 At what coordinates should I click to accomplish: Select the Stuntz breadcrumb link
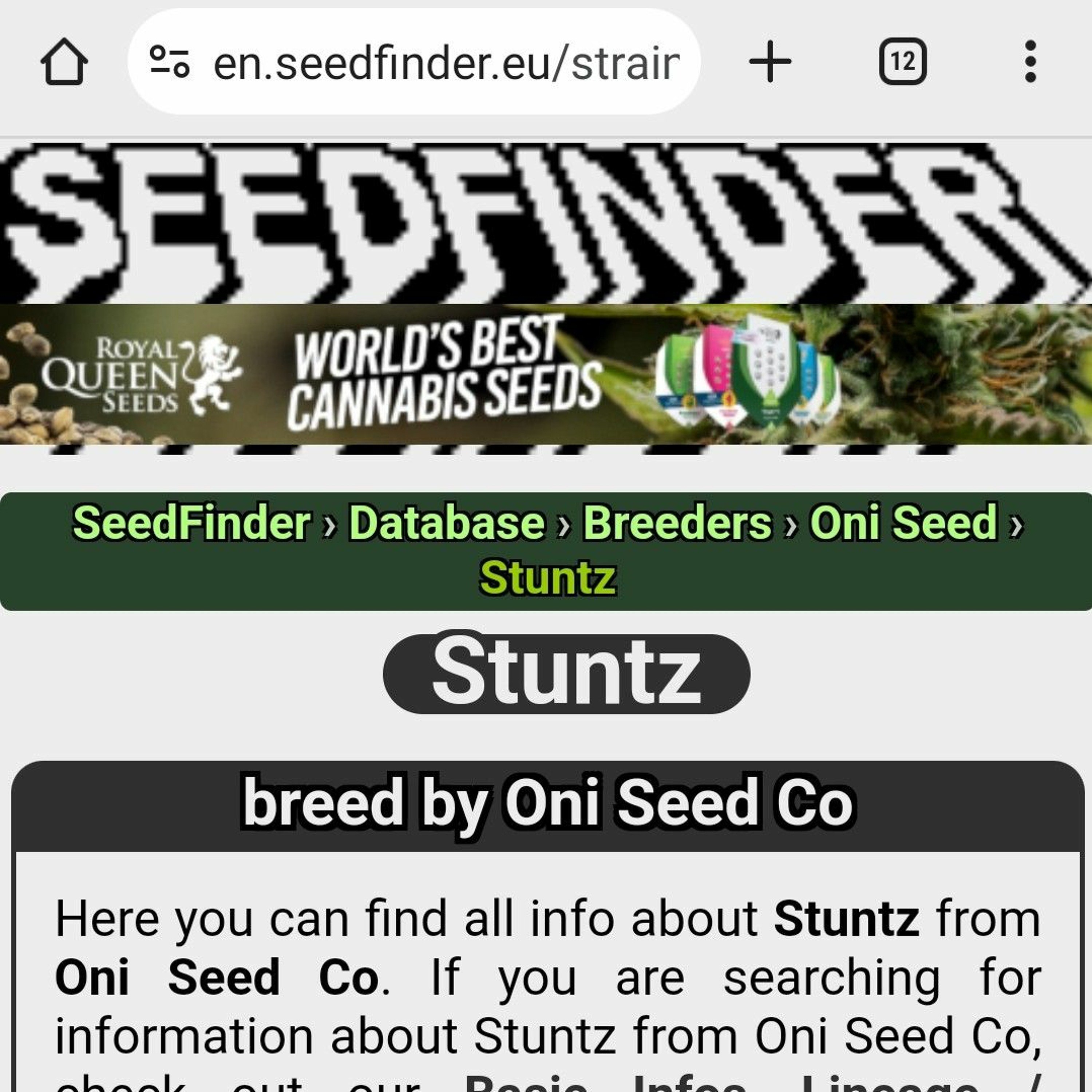(x=547, y=578)
